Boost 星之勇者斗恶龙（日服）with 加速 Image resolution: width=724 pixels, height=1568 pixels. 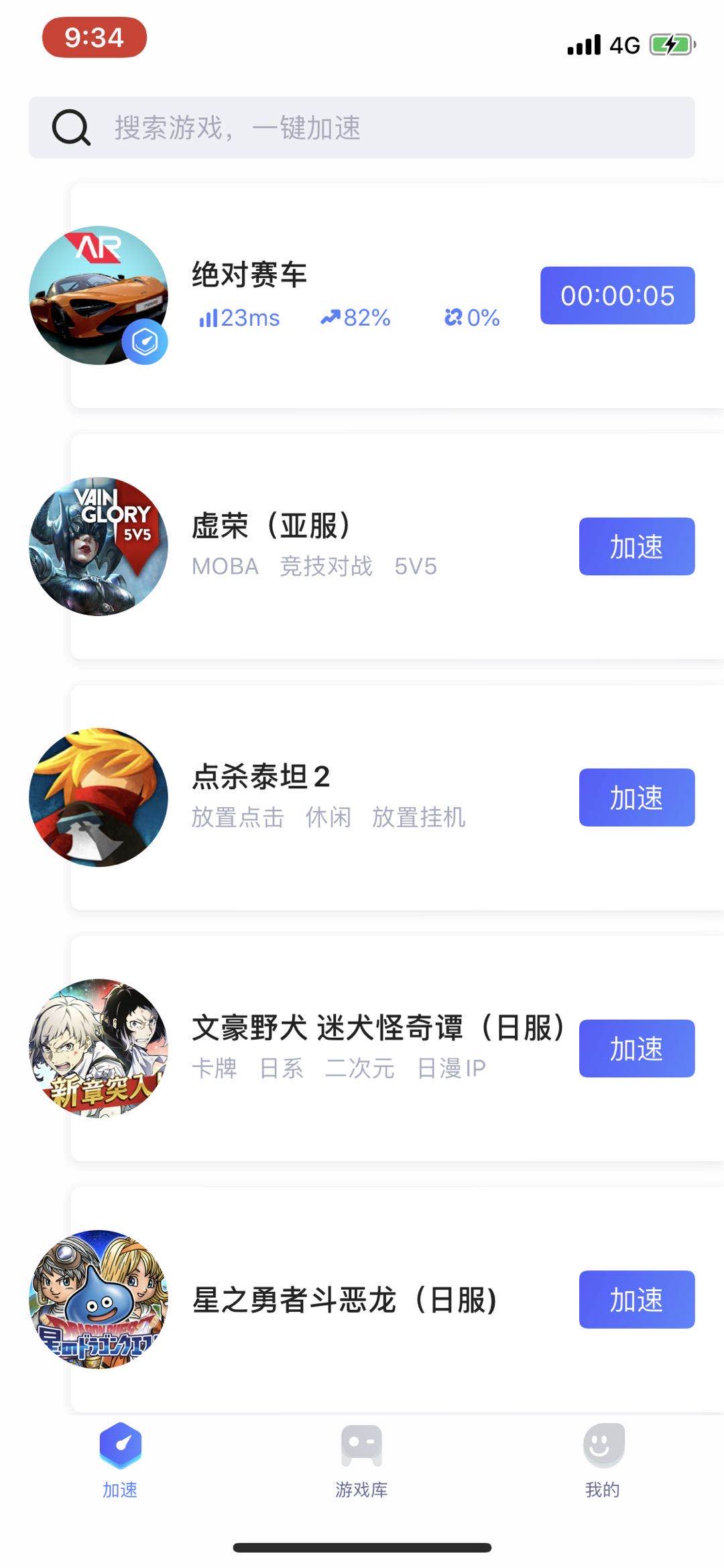pyautogui.click(x=636, y=1299)
